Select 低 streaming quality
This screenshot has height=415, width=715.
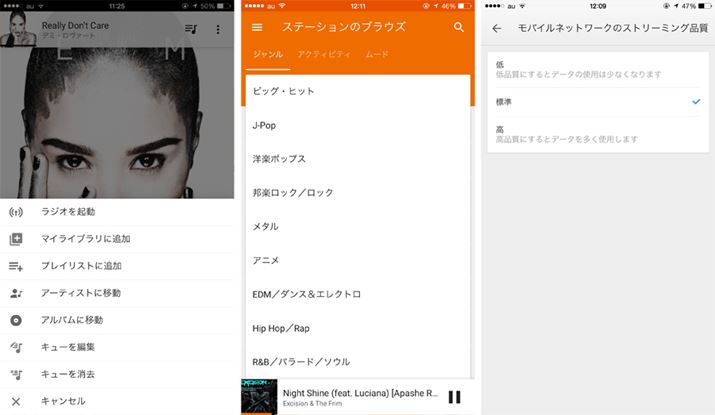click(596, 70)
